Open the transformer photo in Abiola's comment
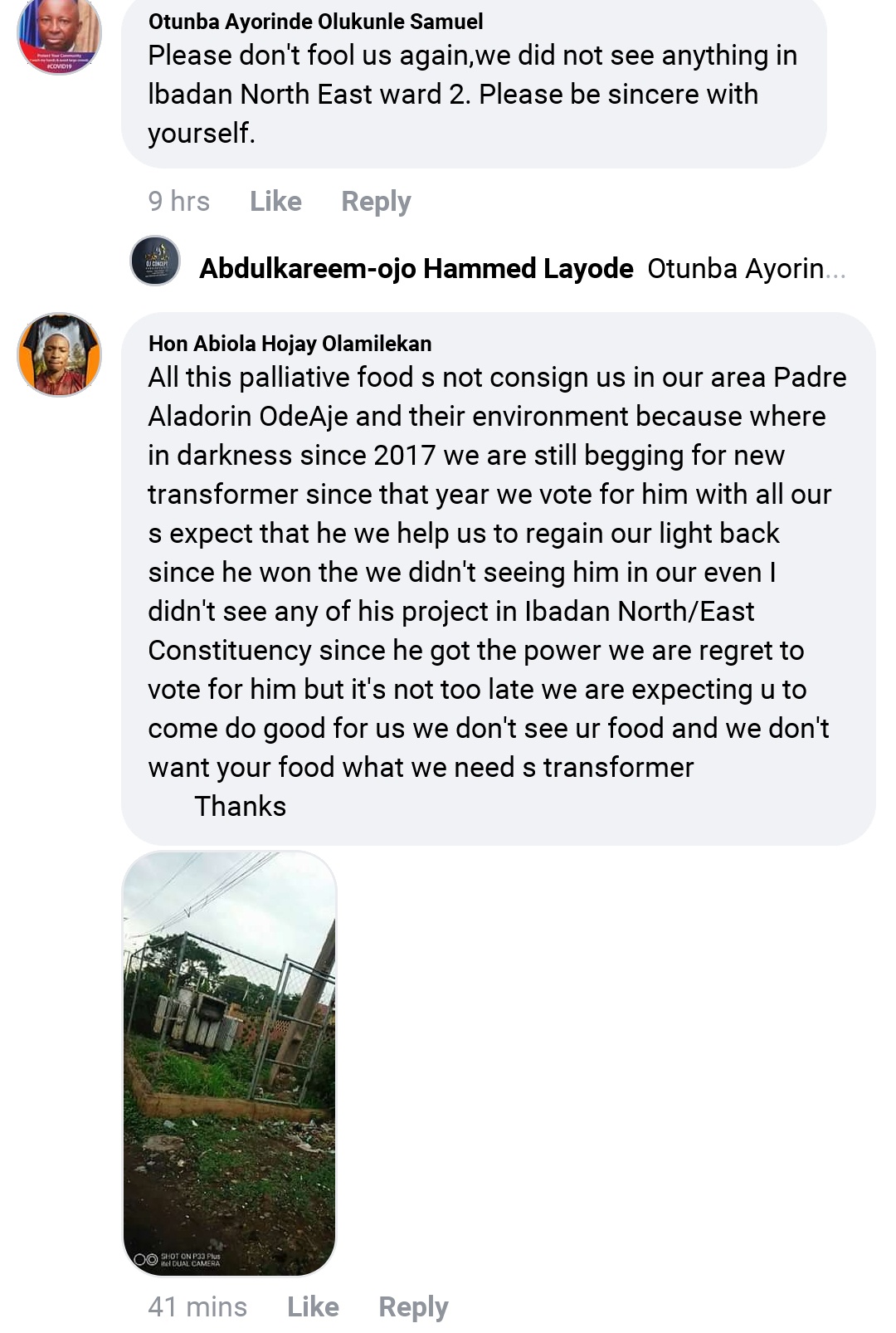This screenshot has width=896, height=1333. [x=230, y=1063]
